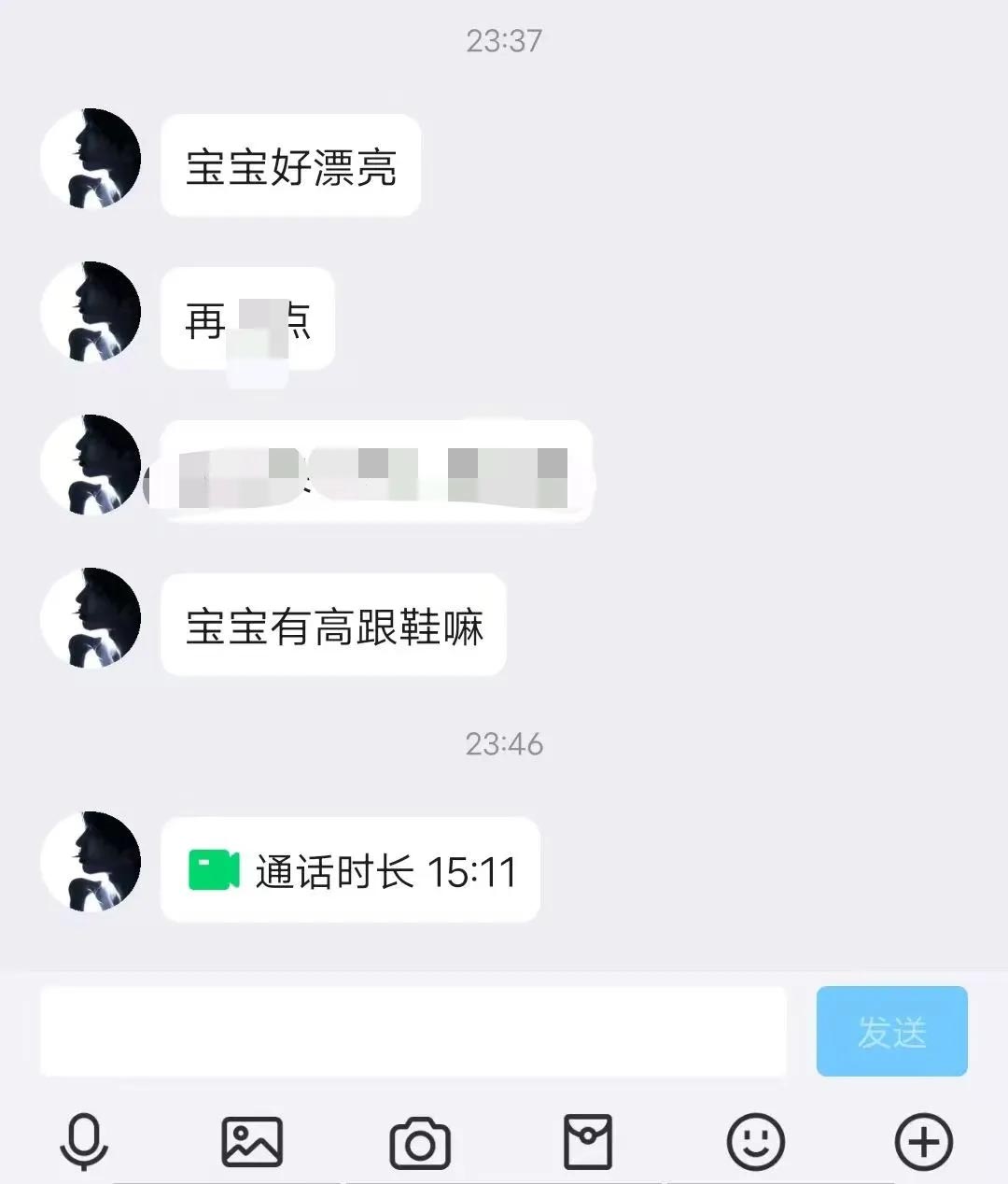Viewport: 1008px width, 1184px height.
Task: Open sender profile from avatar beside 宝宝好漂亮
Action: [x=91, y=158]
